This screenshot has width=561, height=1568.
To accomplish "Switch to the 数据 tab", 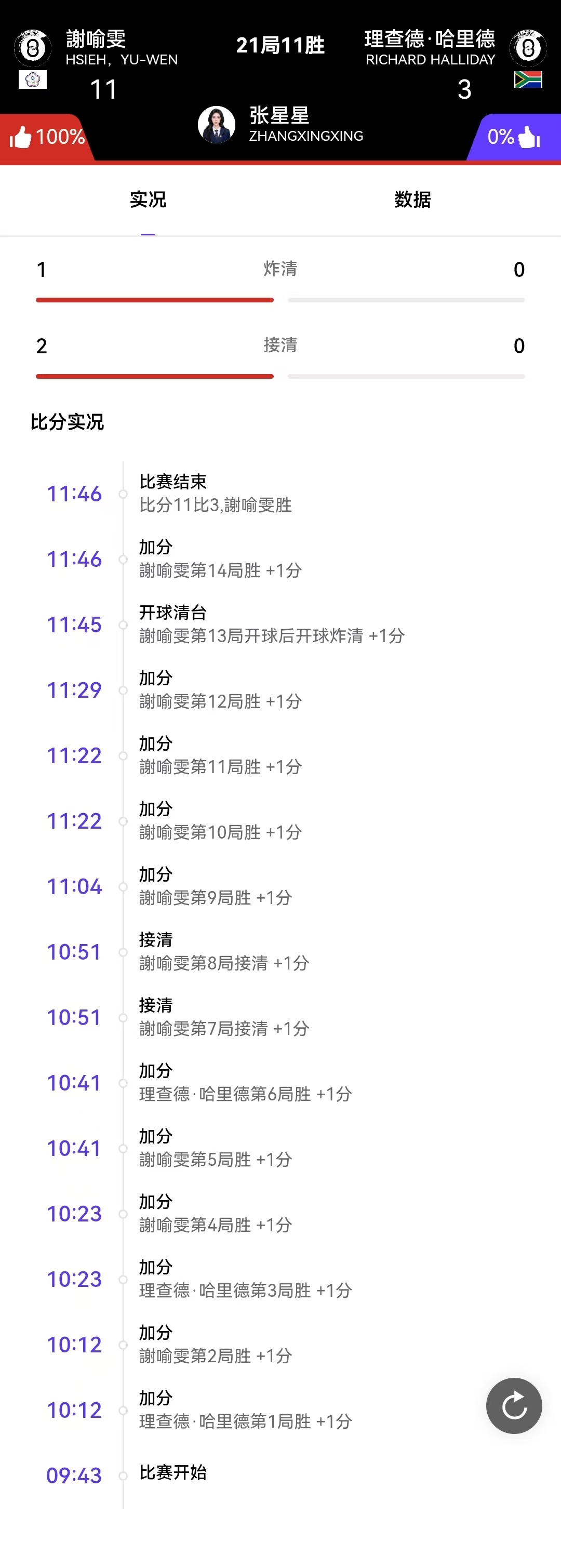I will click(x=412, y=200).
